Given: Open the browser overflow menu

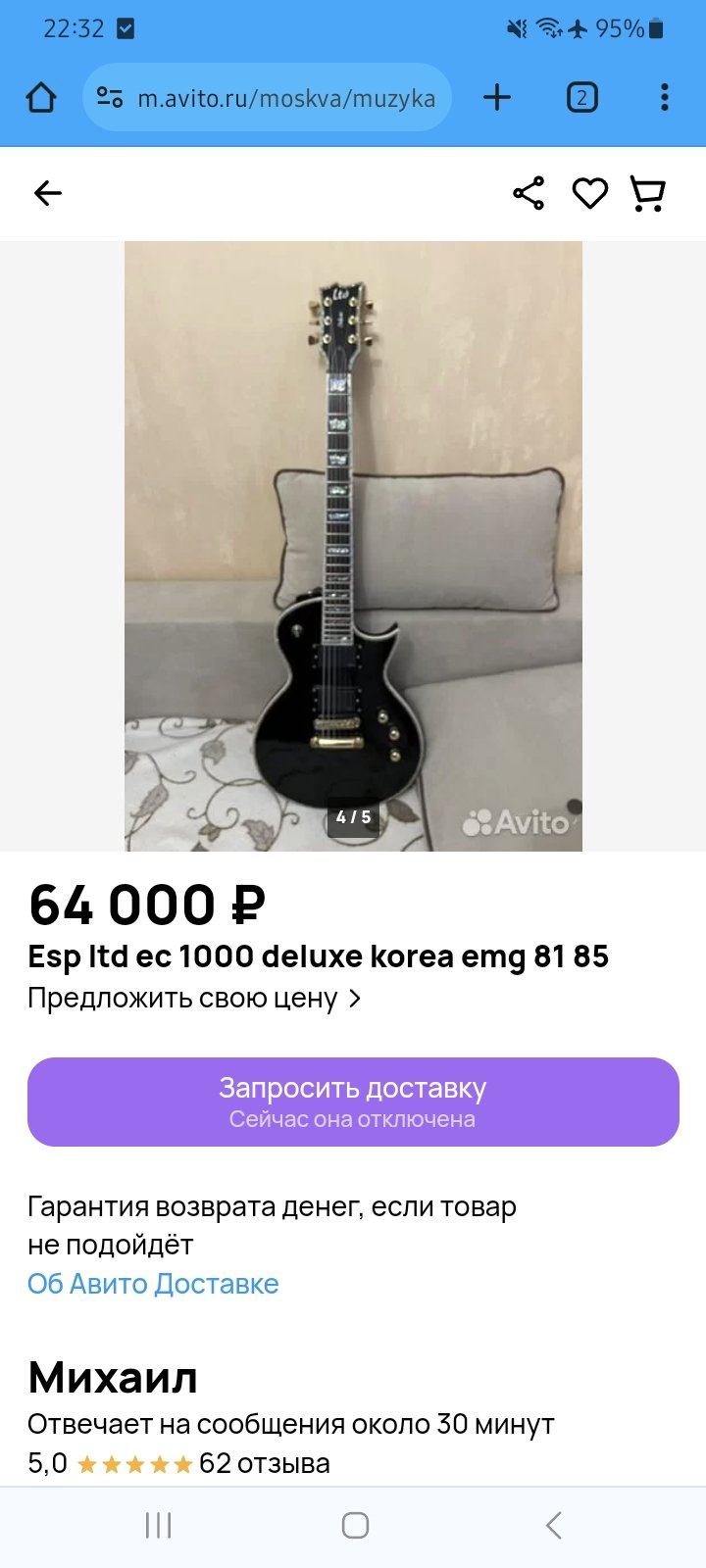Looking at the screenshot, I should coord(664,97).
